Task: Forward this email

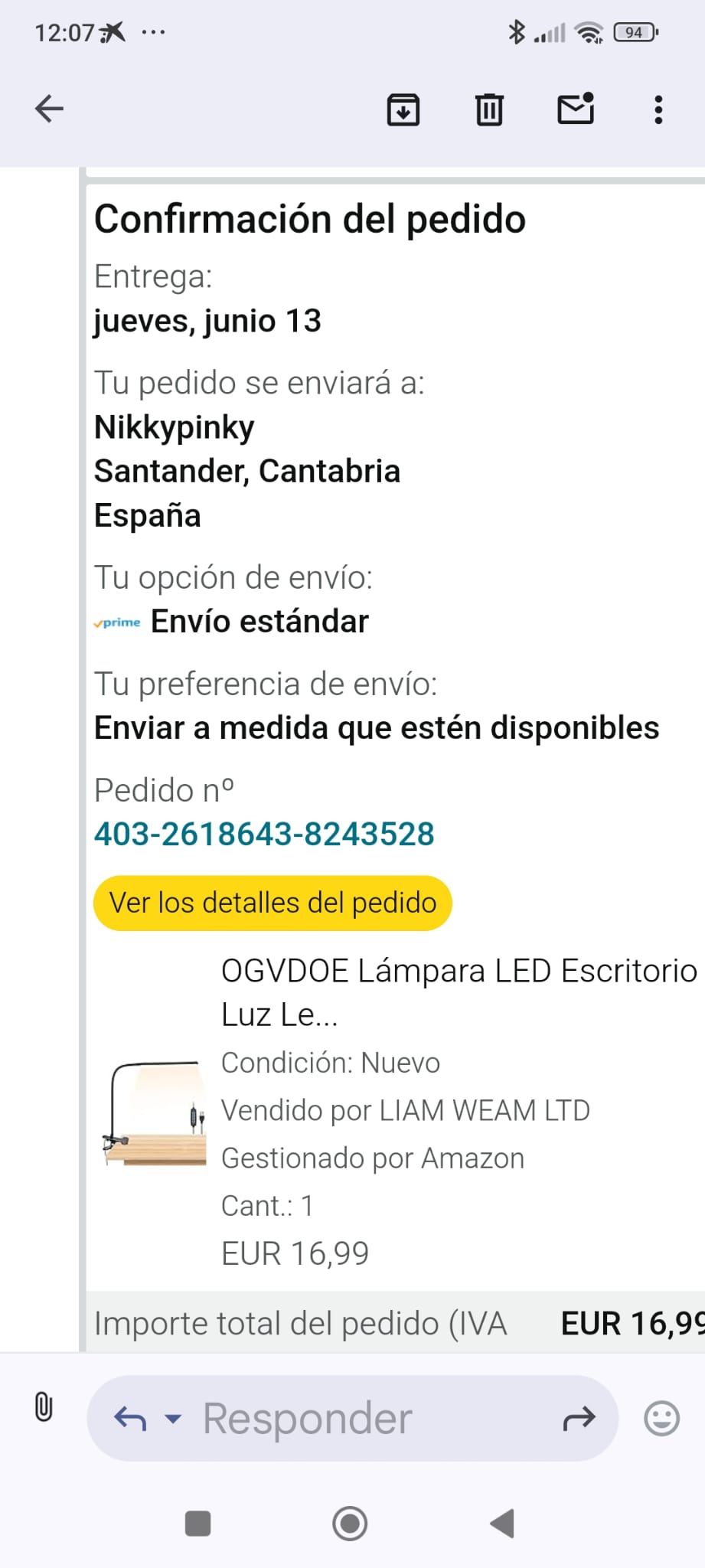Action: [x=579, y=1419]
